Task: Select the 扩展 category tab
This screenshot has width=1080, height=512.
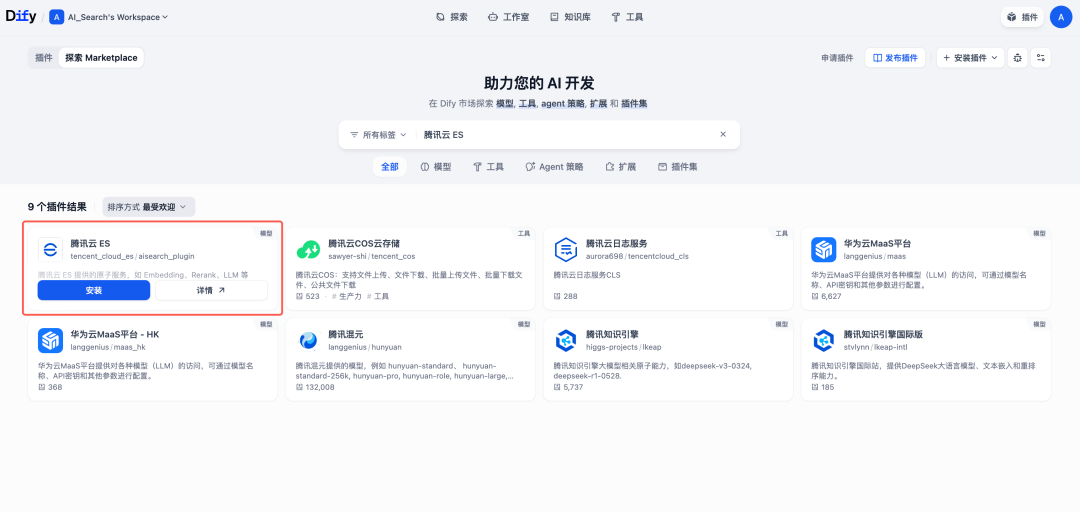Action: [620, 167]
